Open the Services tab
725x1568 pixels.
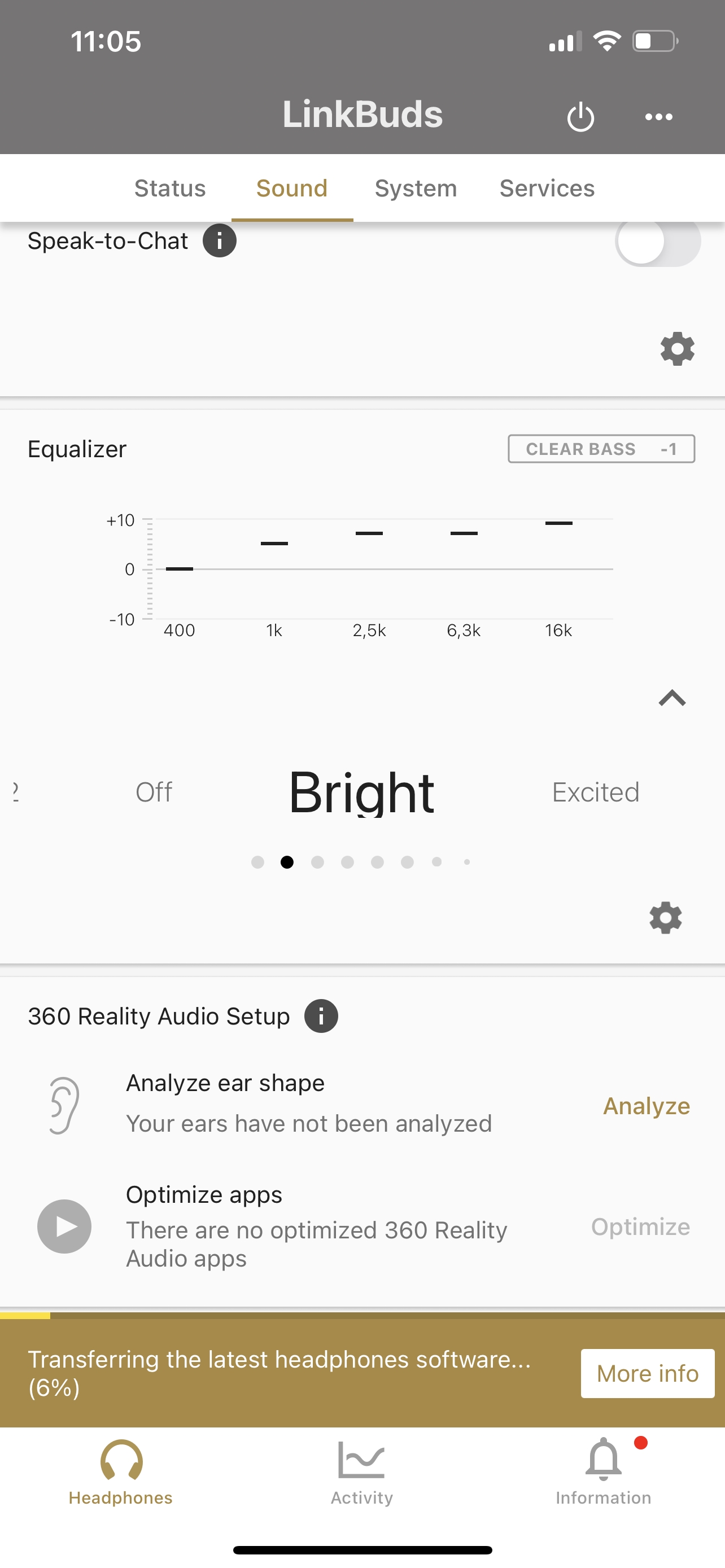pos(547,188)
